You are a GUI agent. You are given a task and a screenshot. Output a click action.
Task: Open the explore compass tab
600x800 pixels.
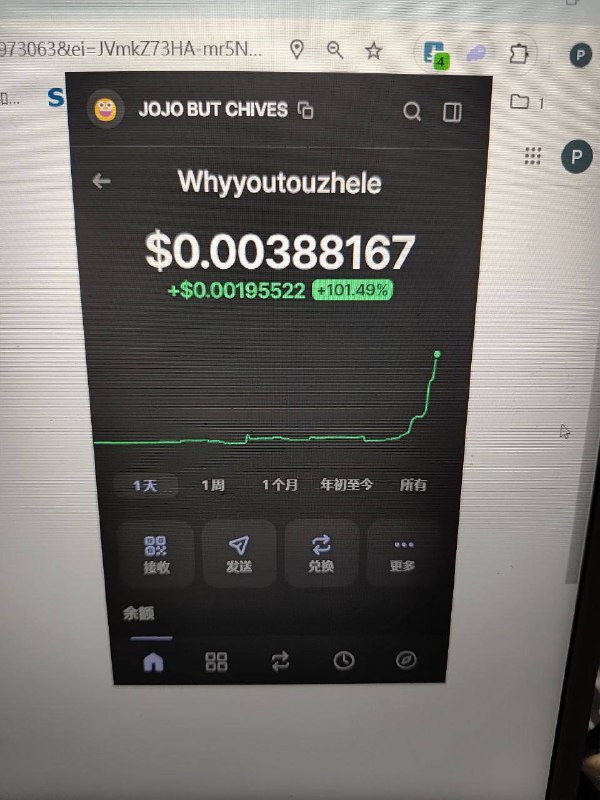point(407,661)
